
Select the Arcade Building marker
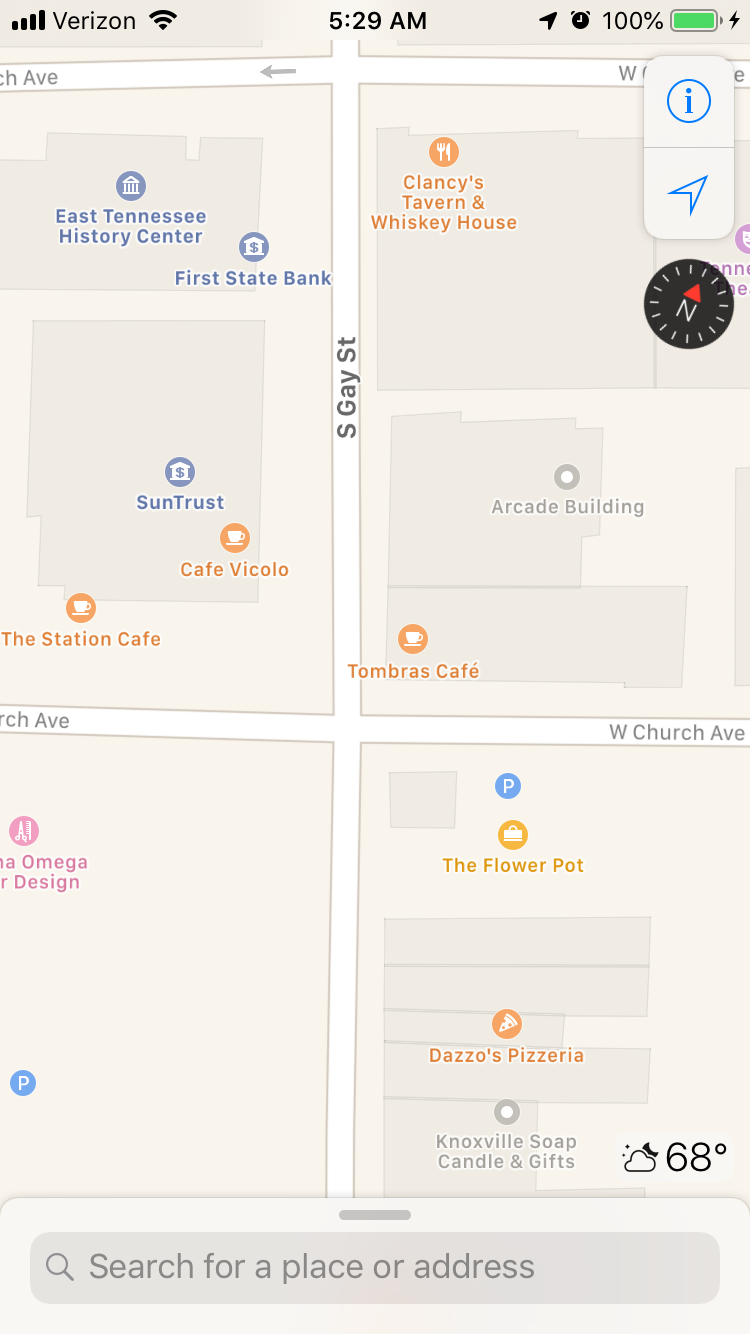[567, 476]
